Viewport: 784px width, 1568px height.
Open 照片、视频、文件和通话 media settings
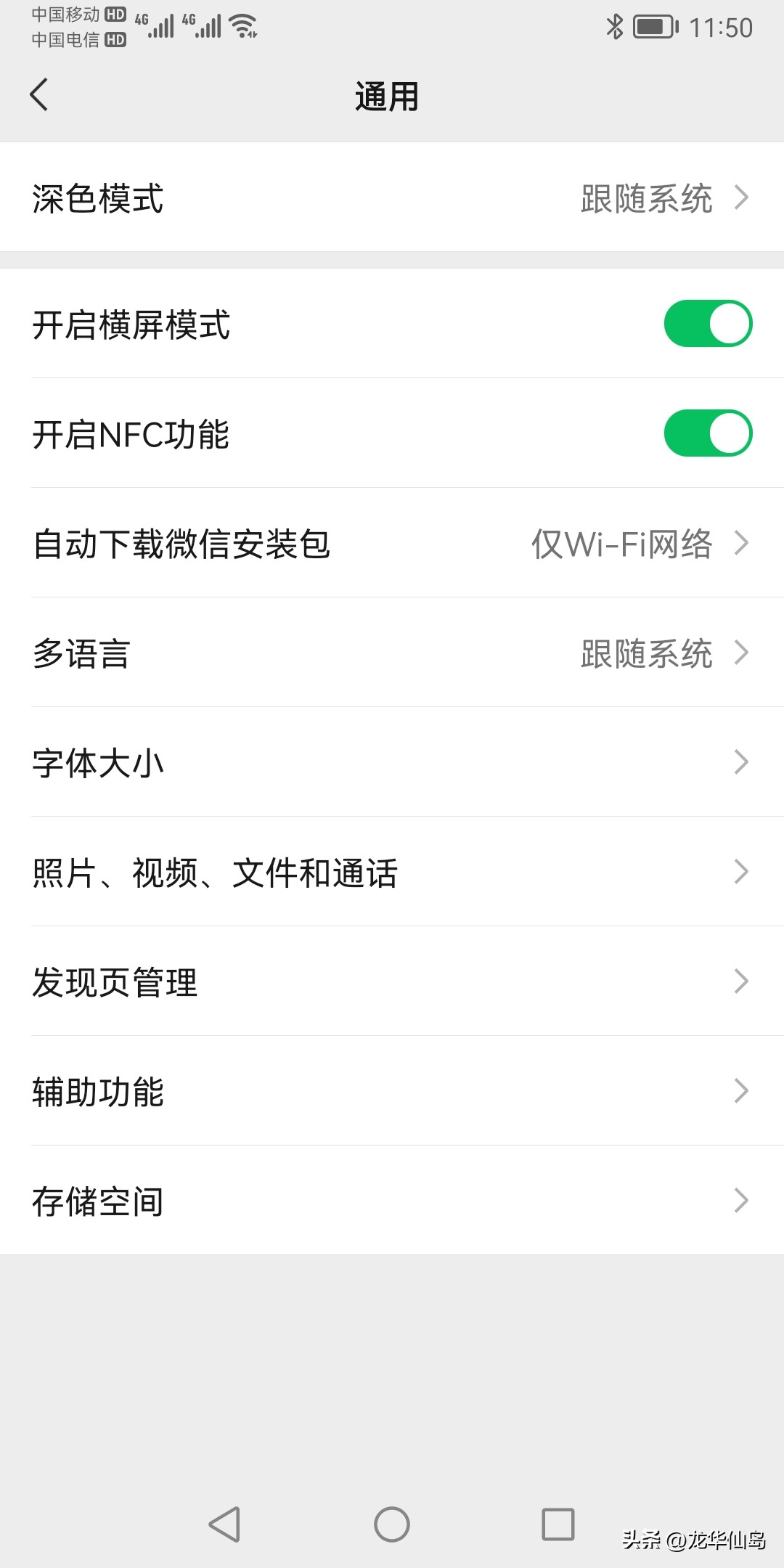[392, 872]
